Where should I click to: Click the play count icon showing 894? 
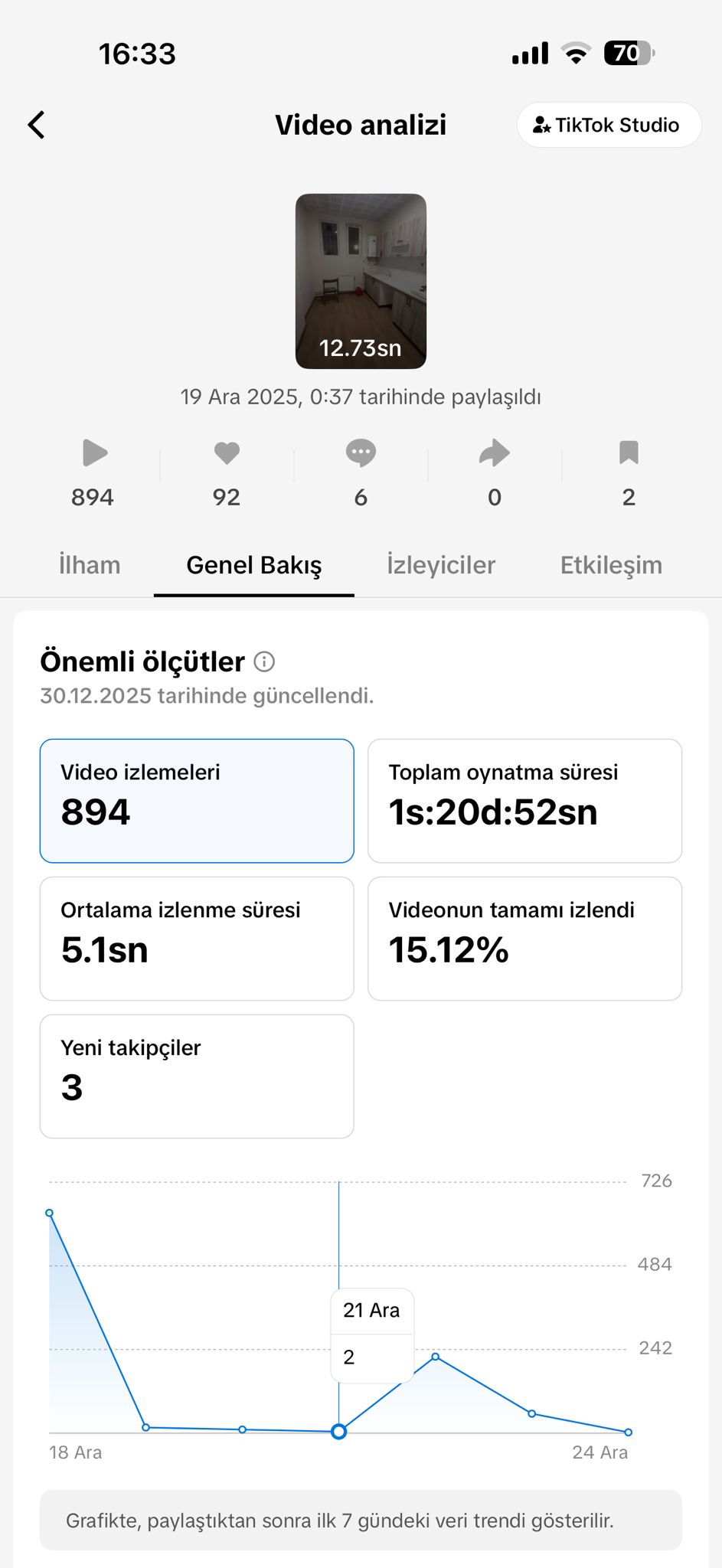pyautogui.click(x=93, y=454)
